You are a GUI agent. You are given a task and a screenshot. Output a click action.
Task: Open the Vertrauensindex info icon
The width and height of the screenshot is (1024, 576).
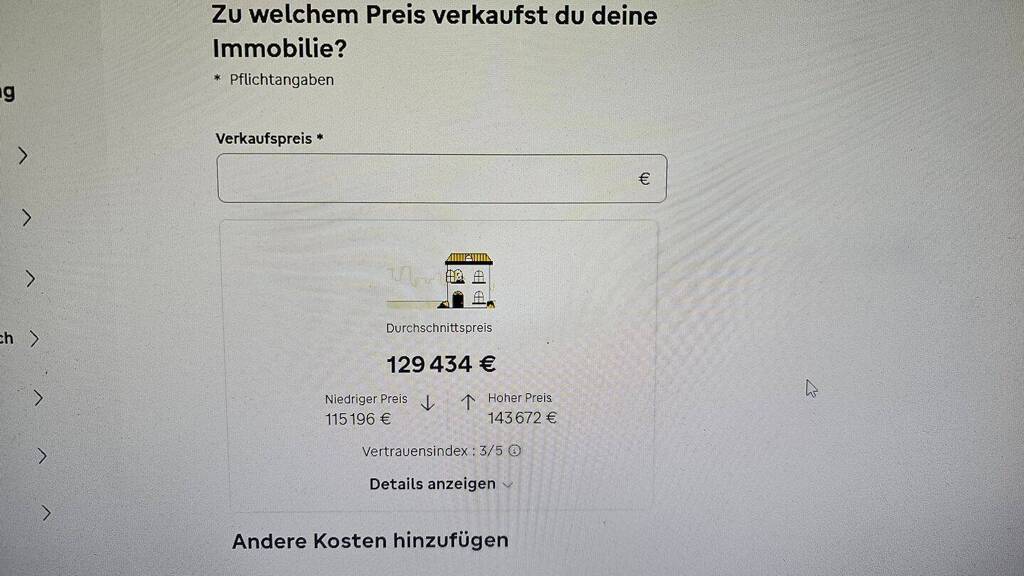515,451
